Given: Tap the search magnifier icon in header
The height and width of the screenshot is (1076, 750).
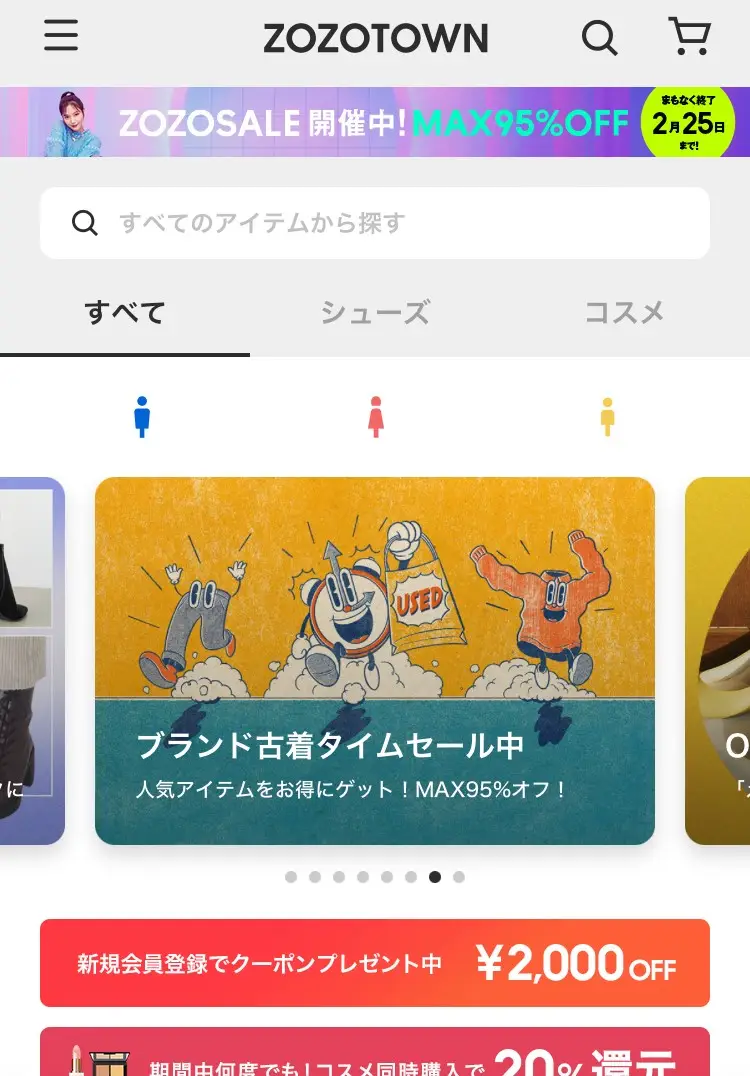Looking at the screenshot, I should pos(599,38).
